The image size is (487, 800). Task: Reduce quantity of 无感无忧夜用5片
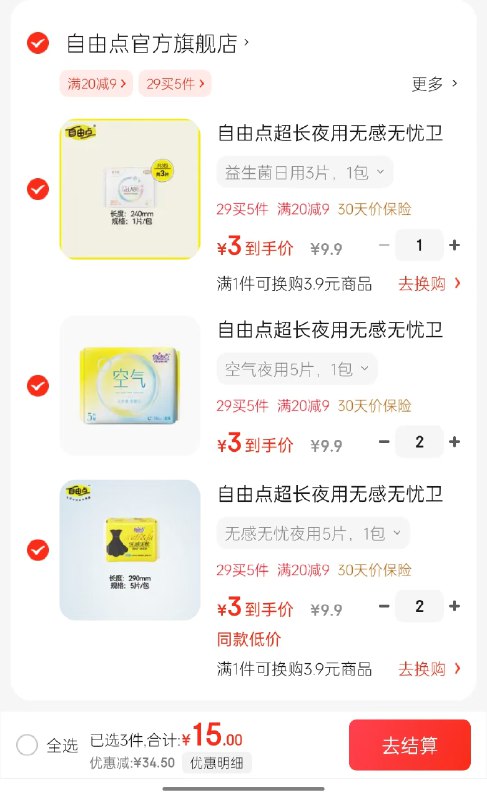point(384,606)
